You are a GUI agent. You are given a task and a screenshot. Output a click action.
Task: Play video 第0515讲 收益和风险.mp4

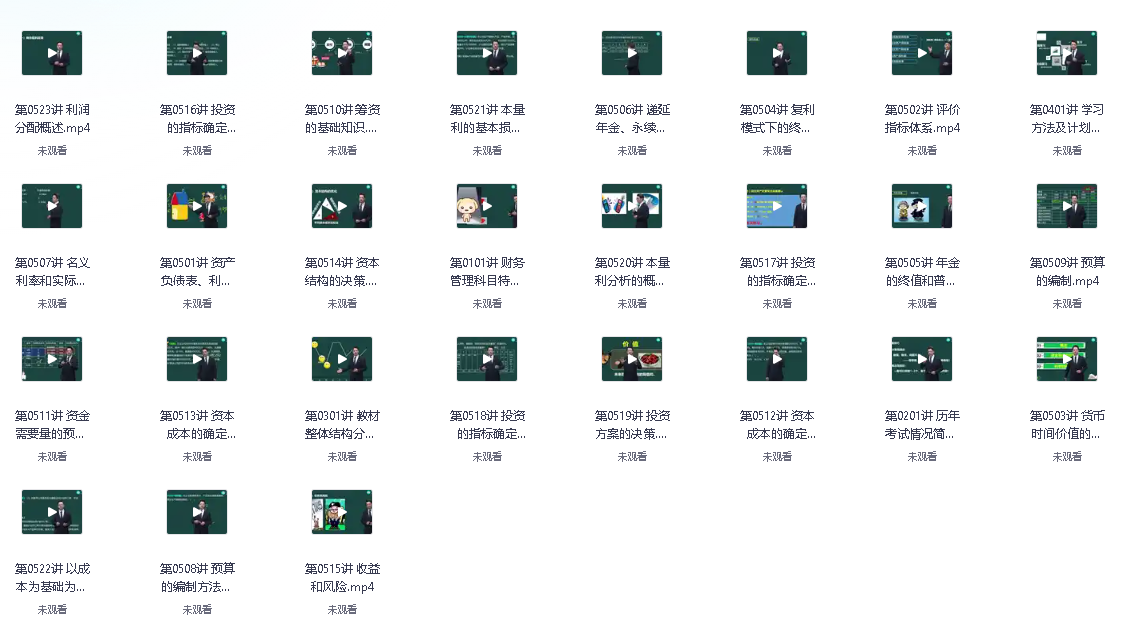point(342,512)
